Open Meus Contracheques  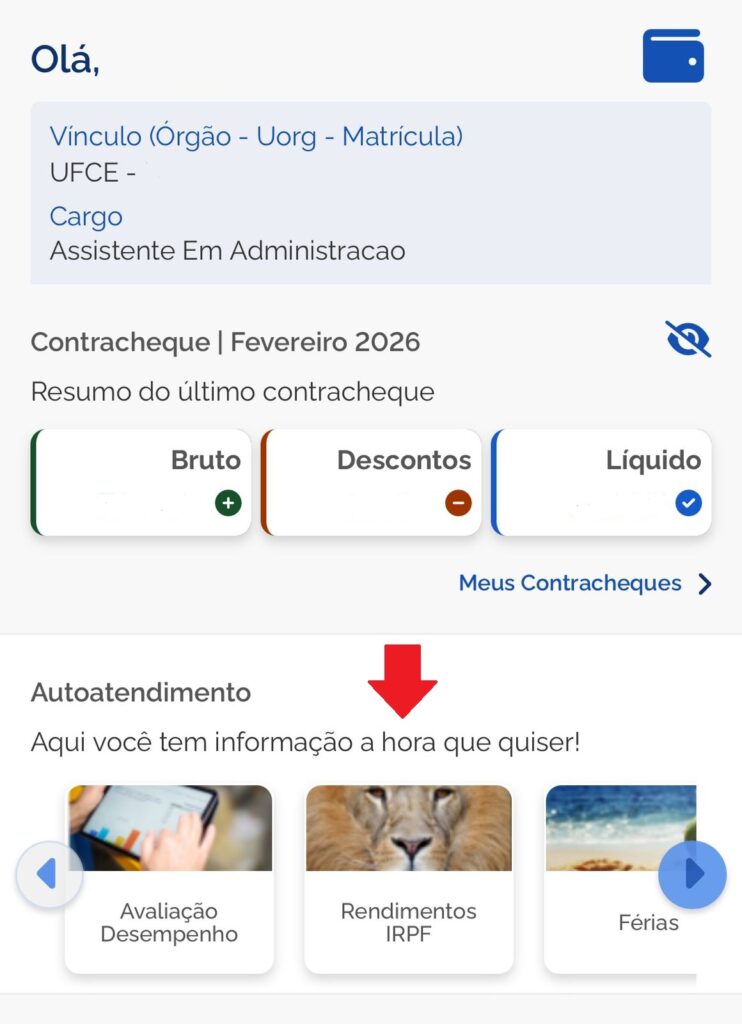(x=585, y=583)
